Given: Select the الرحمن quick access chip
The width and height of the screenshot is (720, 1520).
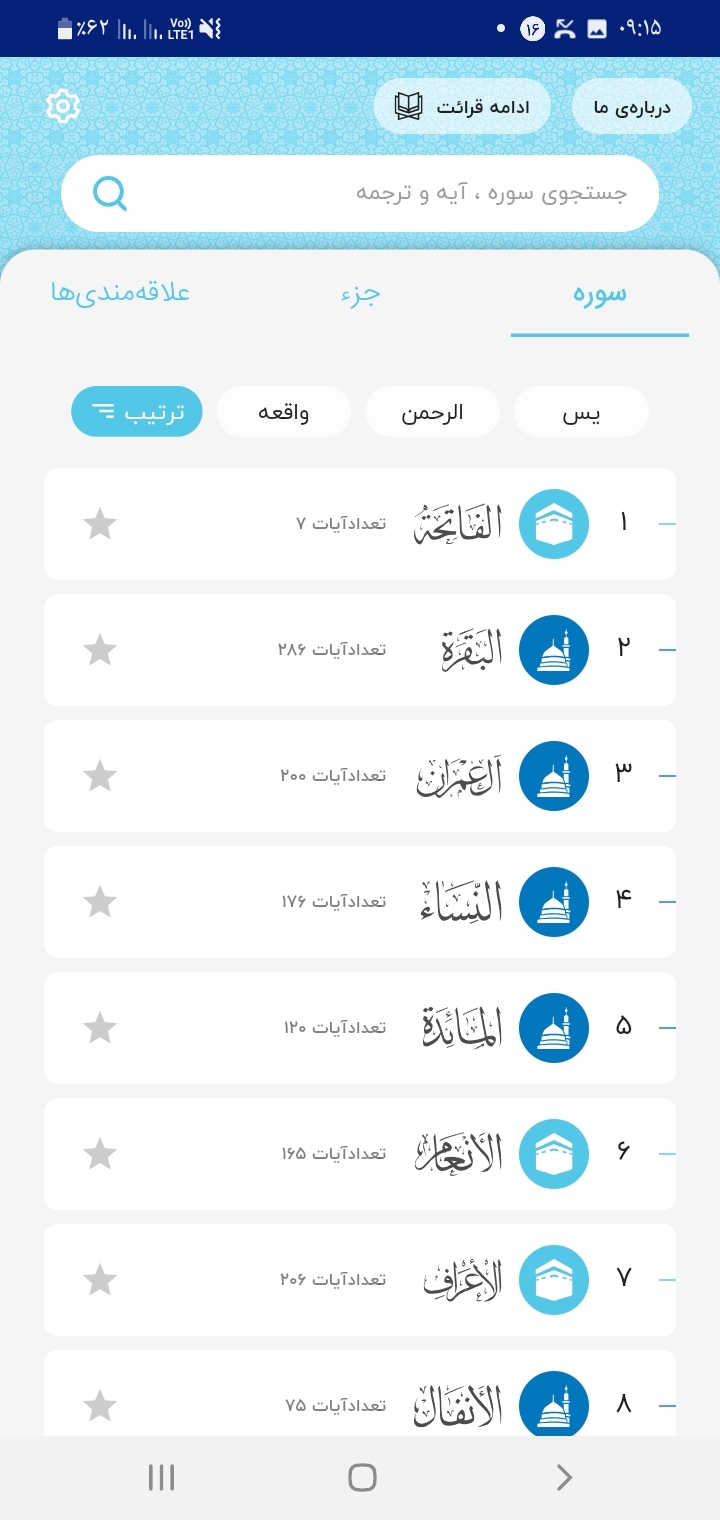Looking at the screenshot, I should click(x=432, y=411).
